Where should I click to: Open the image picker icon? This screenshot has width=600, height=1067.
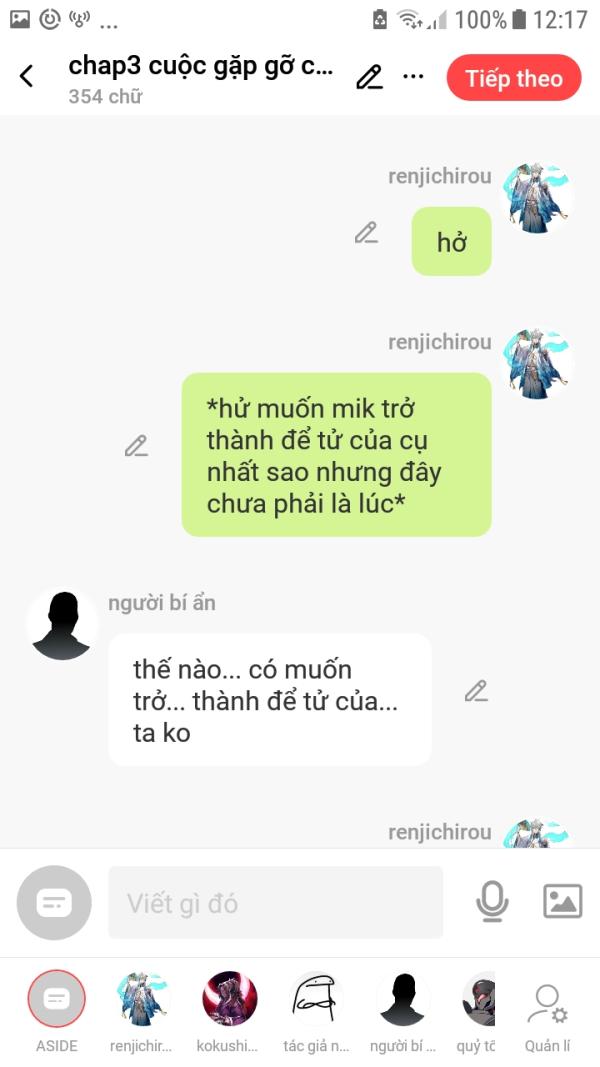(x=562, y=902)
